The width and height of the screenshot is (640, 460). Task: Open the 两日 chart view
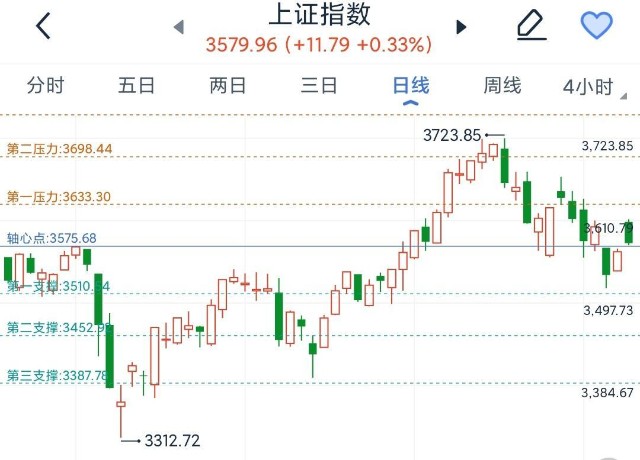click(x=228, y=86)
